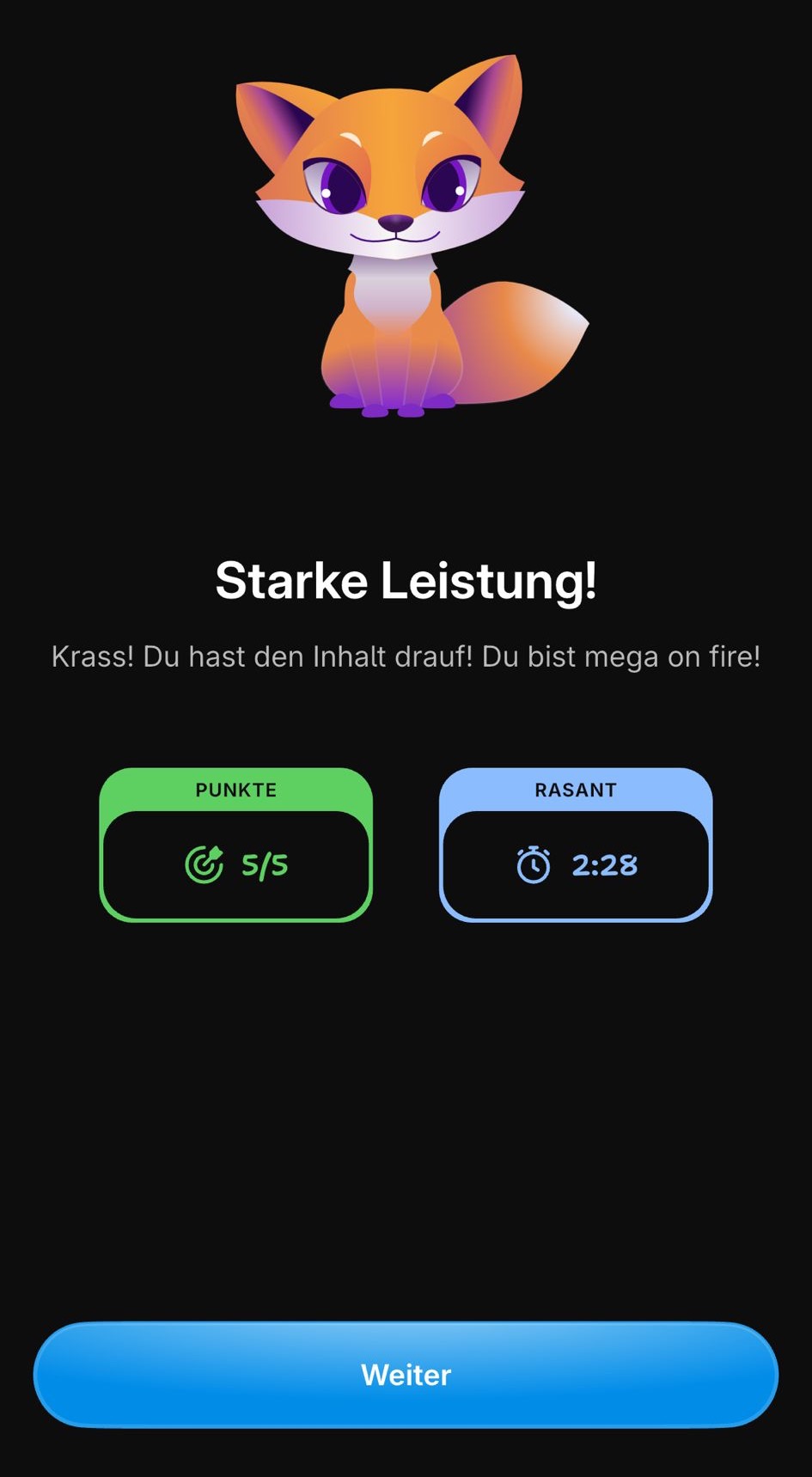Tap the Weiter button to continue
This screenshot has height=1477, width=812.
[x=406, y=1375]
